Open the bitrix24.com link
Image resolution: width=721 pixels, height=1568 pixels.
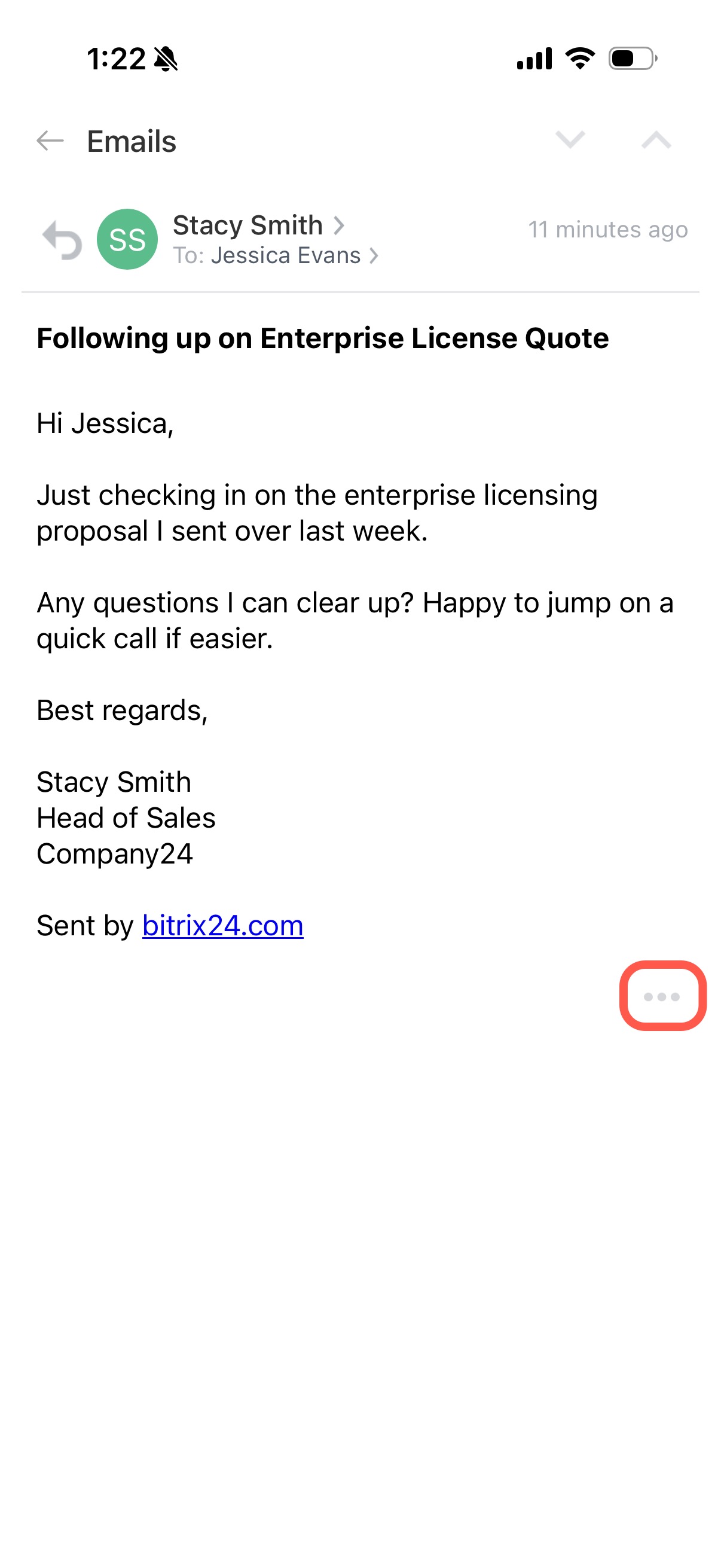(222, 926)
